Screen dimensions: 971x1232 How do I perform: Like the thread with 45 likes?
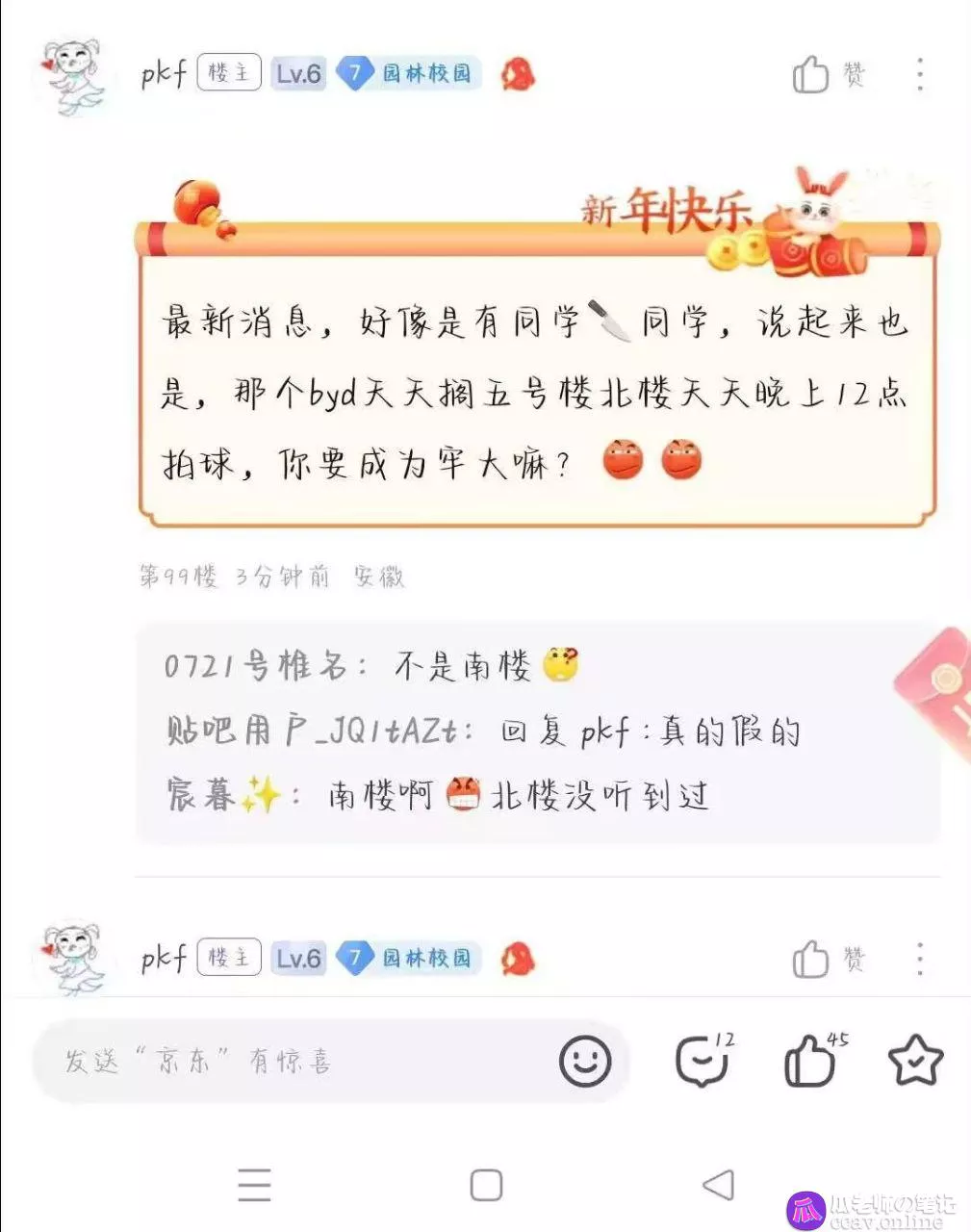coord(811,1061)
